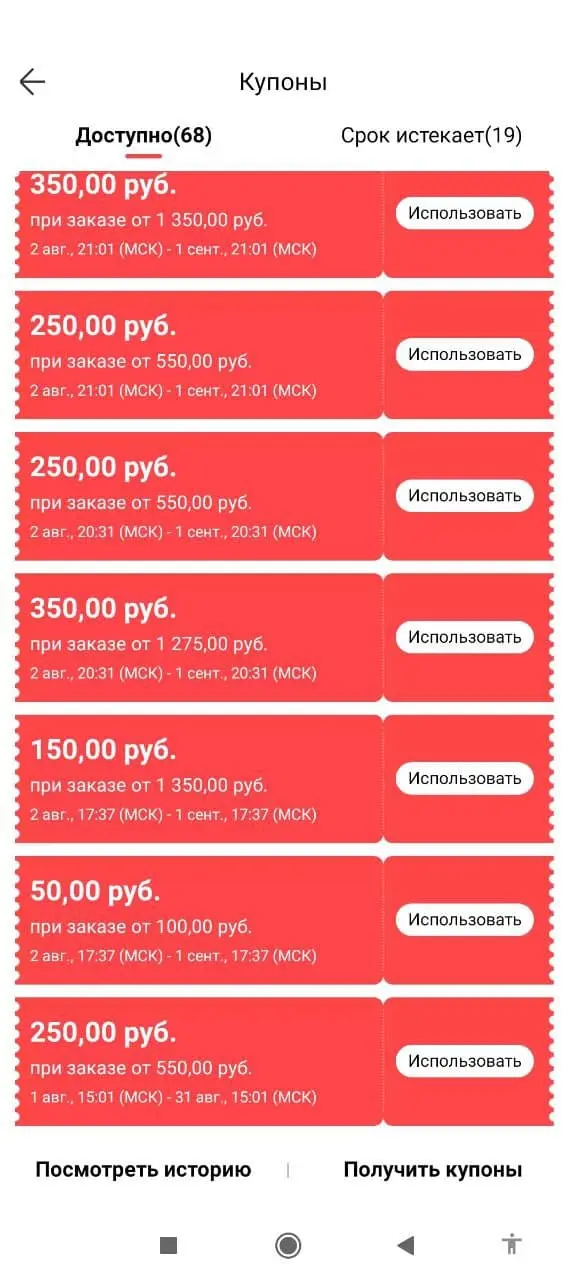The height and width of the screenshot is (1280, 576).
Task: Use the 150 руб. coupon
Action: pyautogui.click(x=465, y=778)
